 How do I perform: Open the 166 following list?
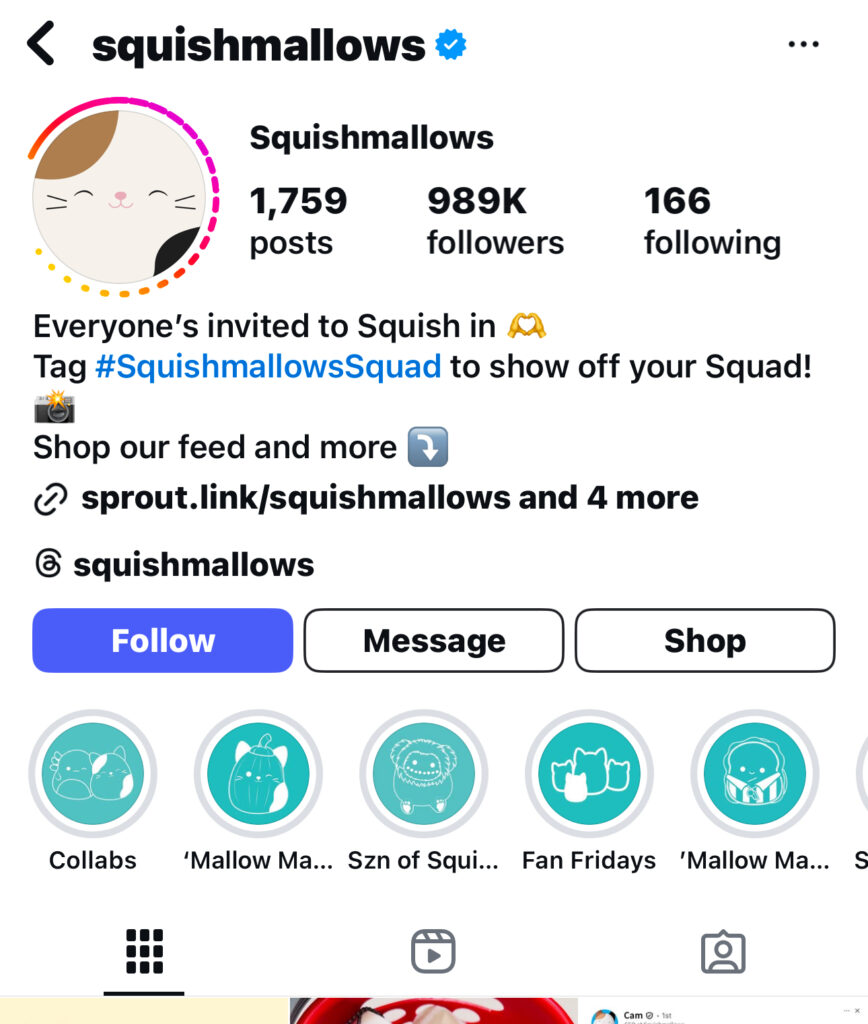711,221
